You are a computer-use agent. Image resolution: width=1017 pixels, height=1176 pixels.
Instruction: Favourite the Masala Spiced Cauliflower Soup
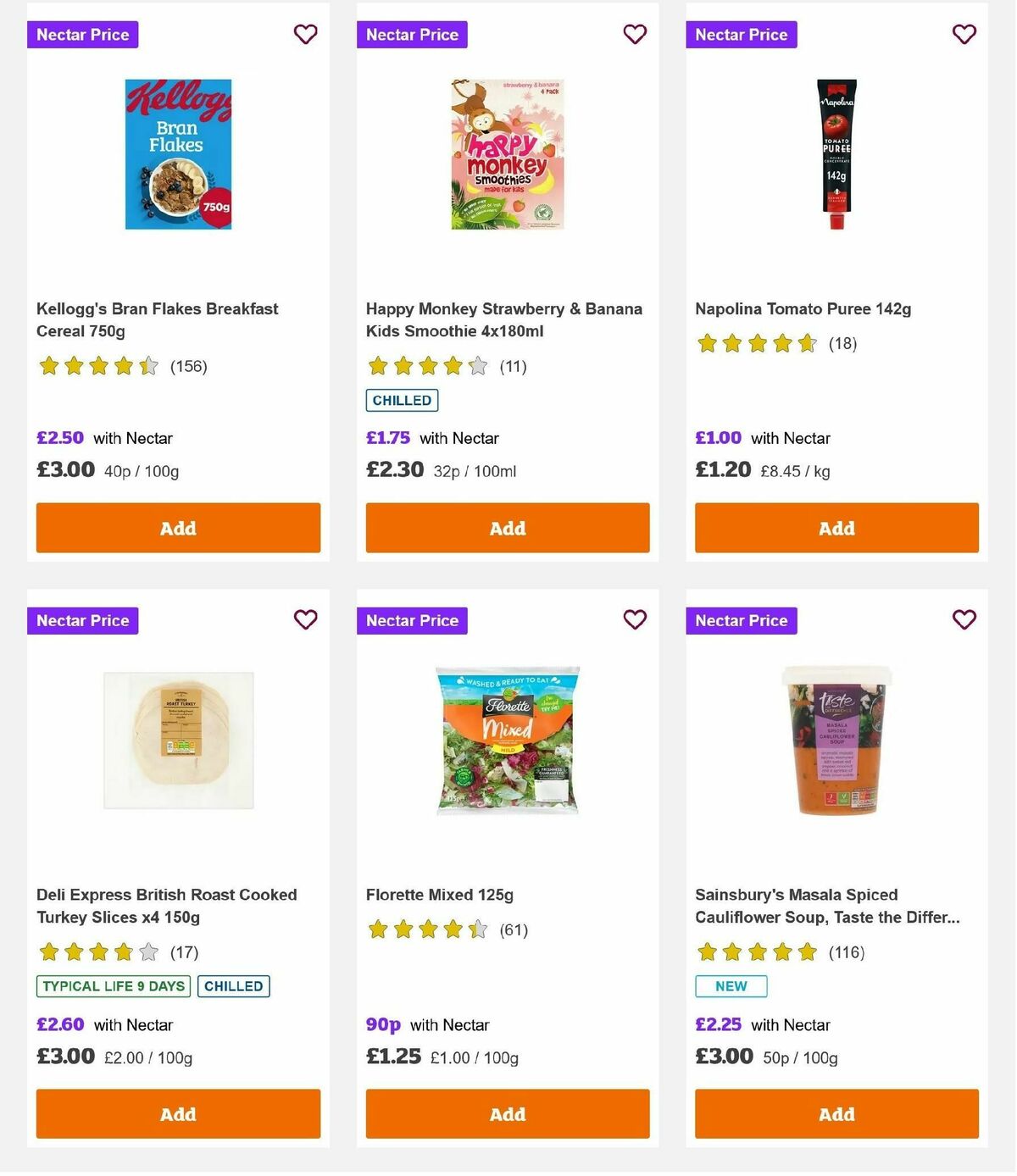tap(963, 619)
